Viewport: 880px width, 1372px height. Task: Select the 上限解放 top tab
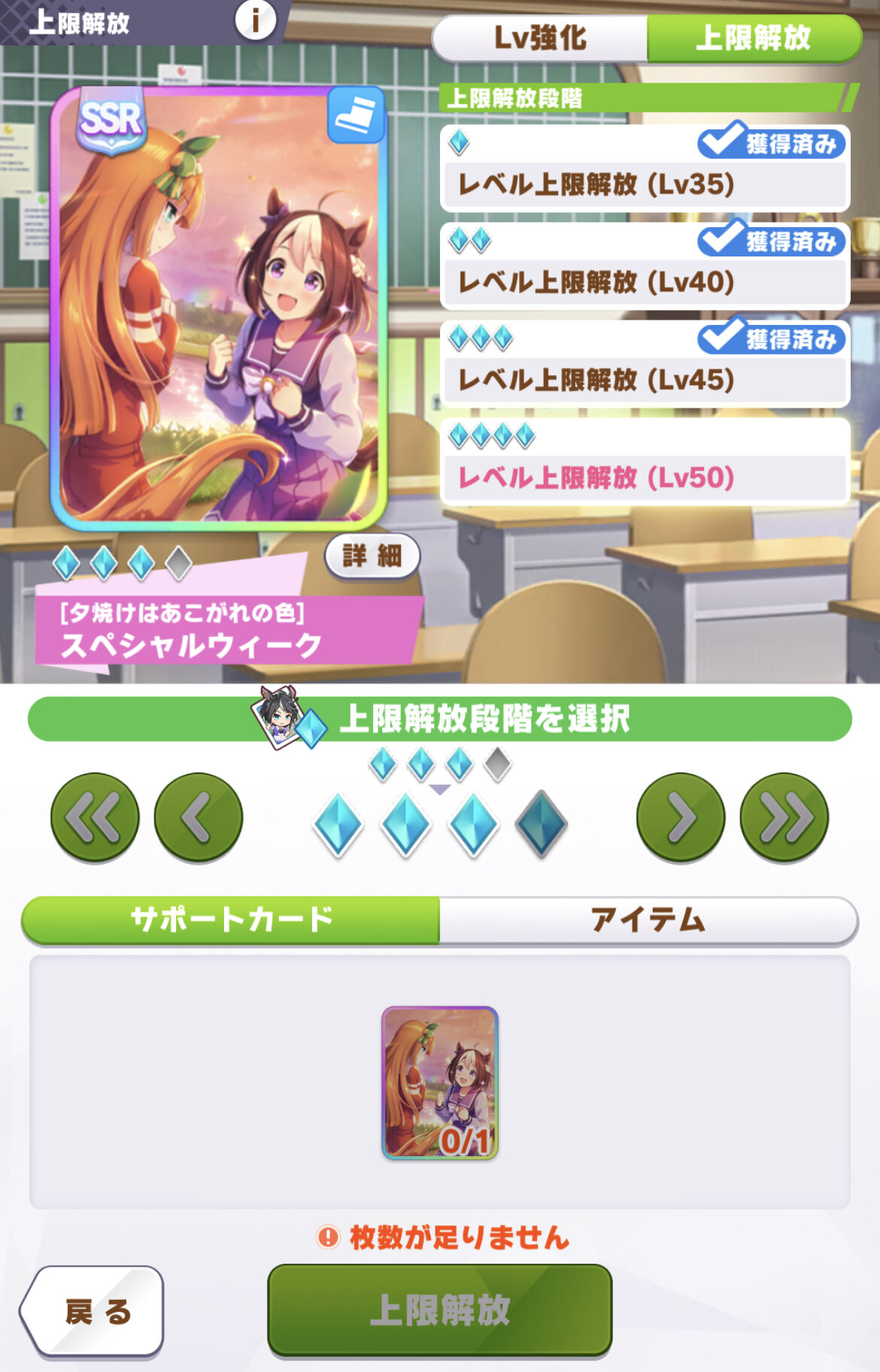(754, 38)
